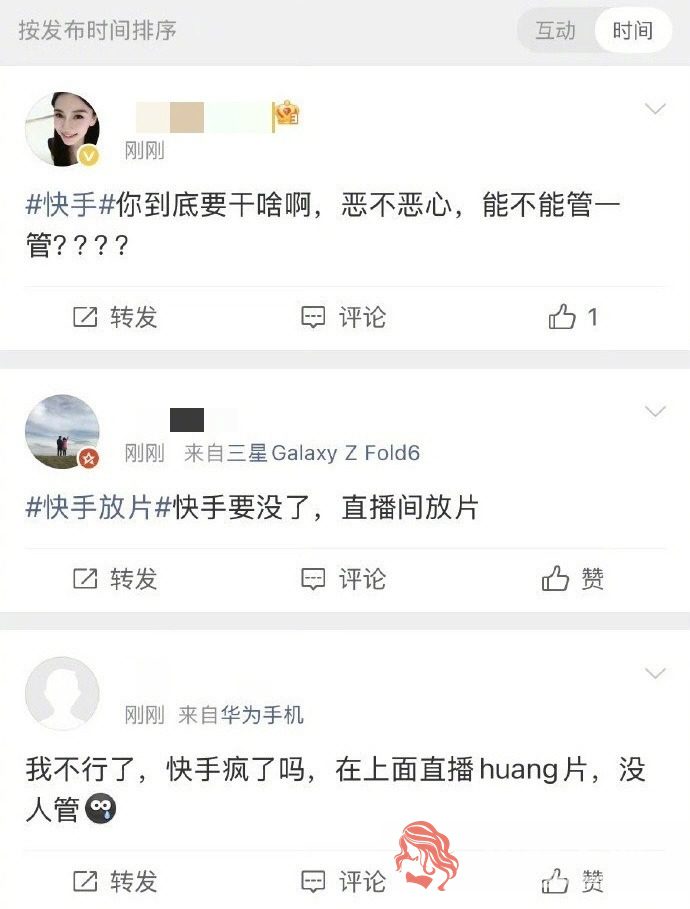Like the 你到底要干啥啊 post

tap(573, 318)
